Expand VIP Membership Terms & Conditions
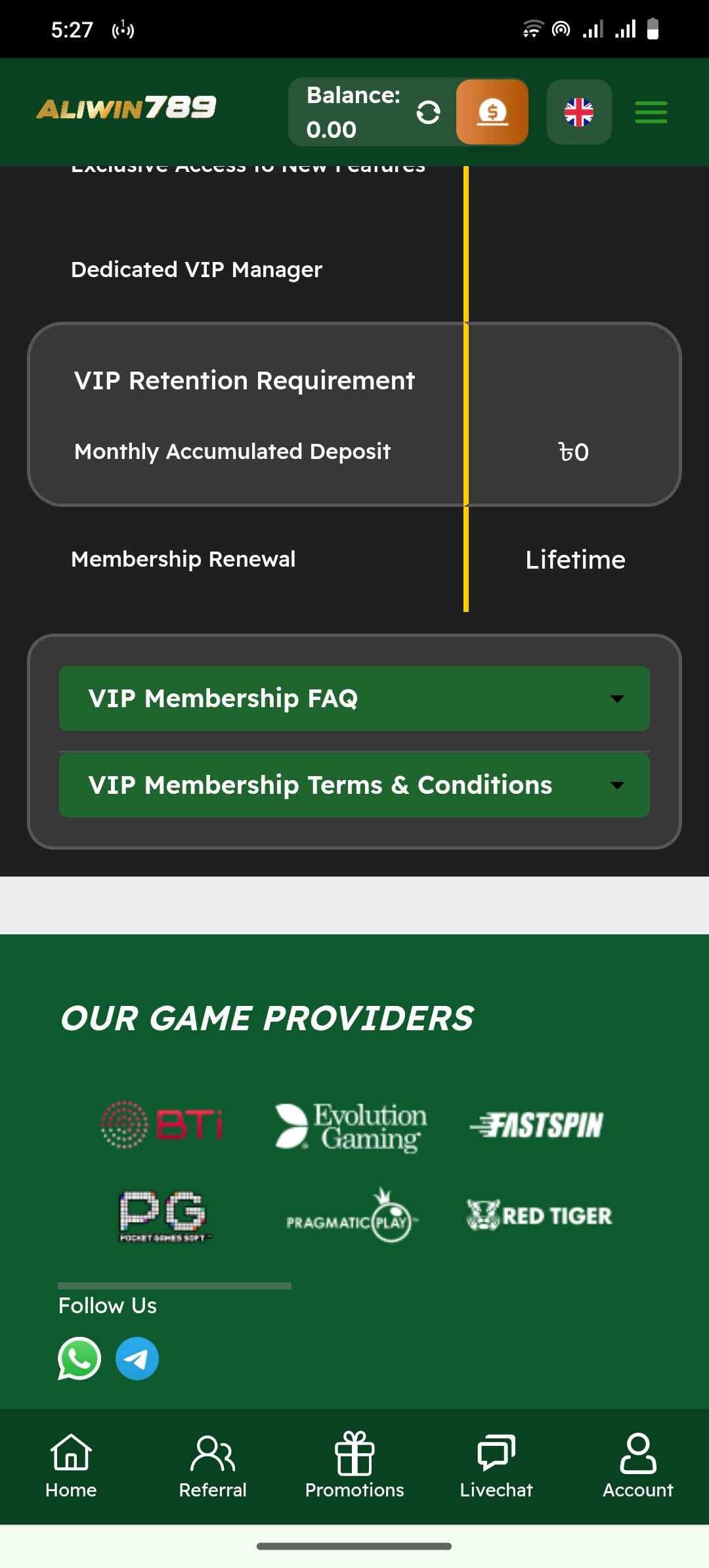 click(x=354, y=785)
